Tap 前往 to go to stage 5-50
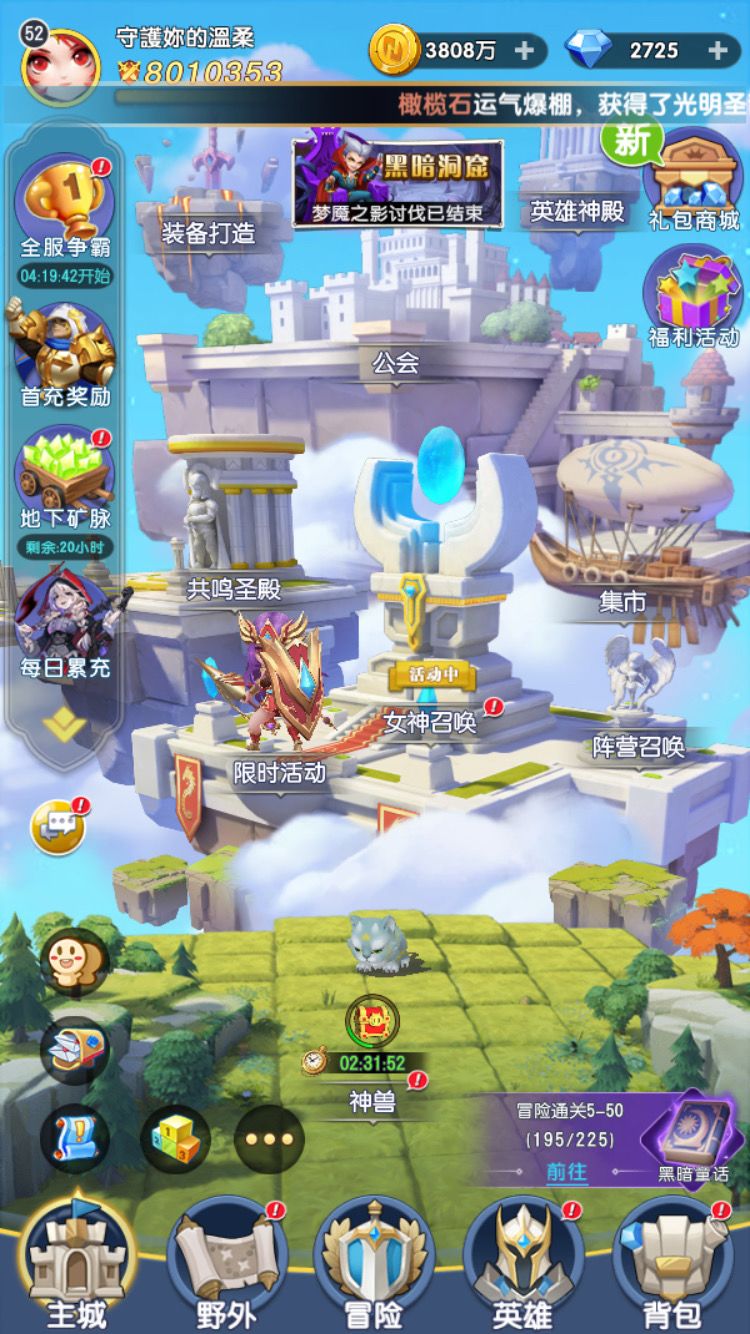 pos(566,1174)
